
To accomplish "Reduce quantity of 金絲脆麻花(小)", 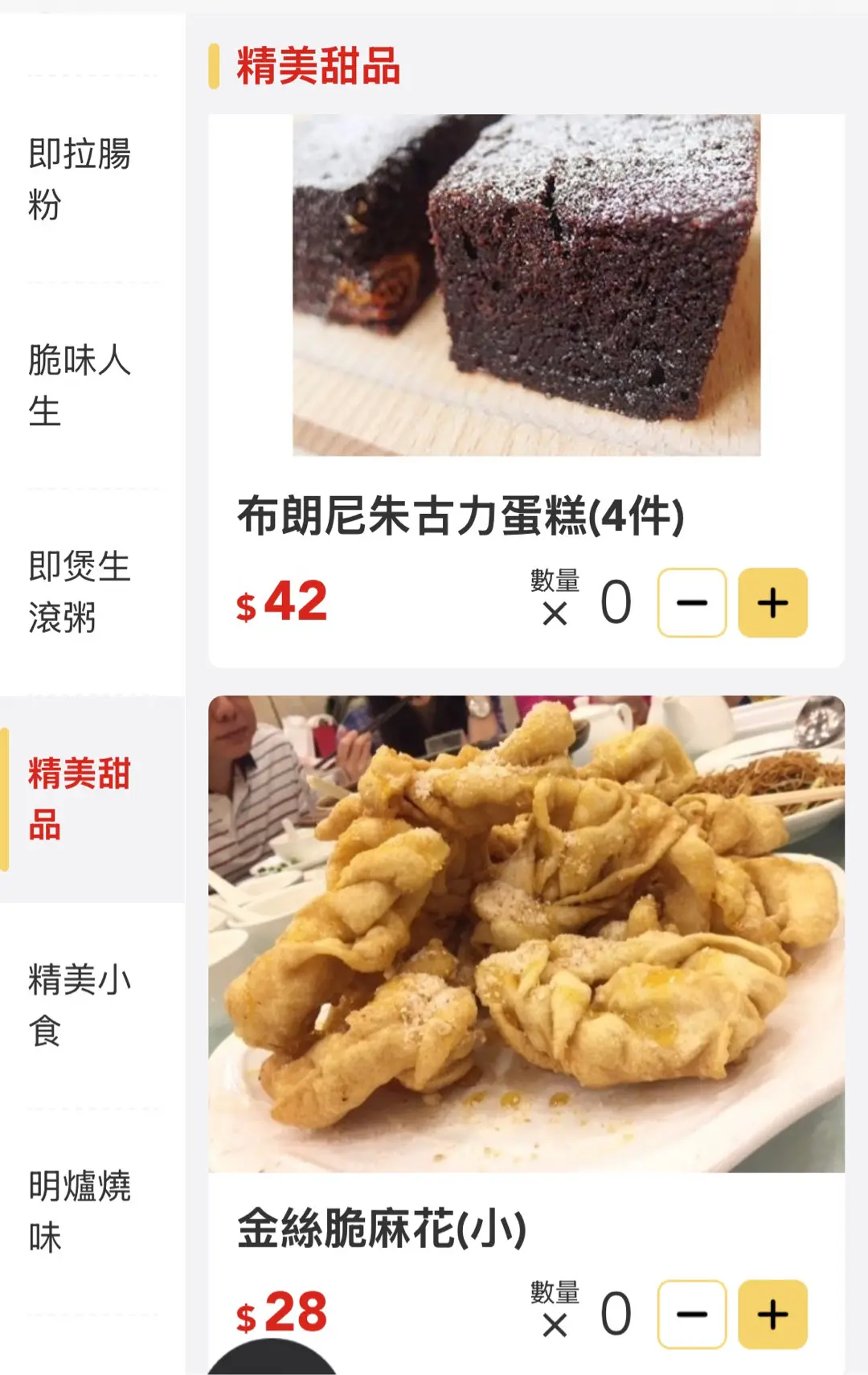I will click(692, 1315).
